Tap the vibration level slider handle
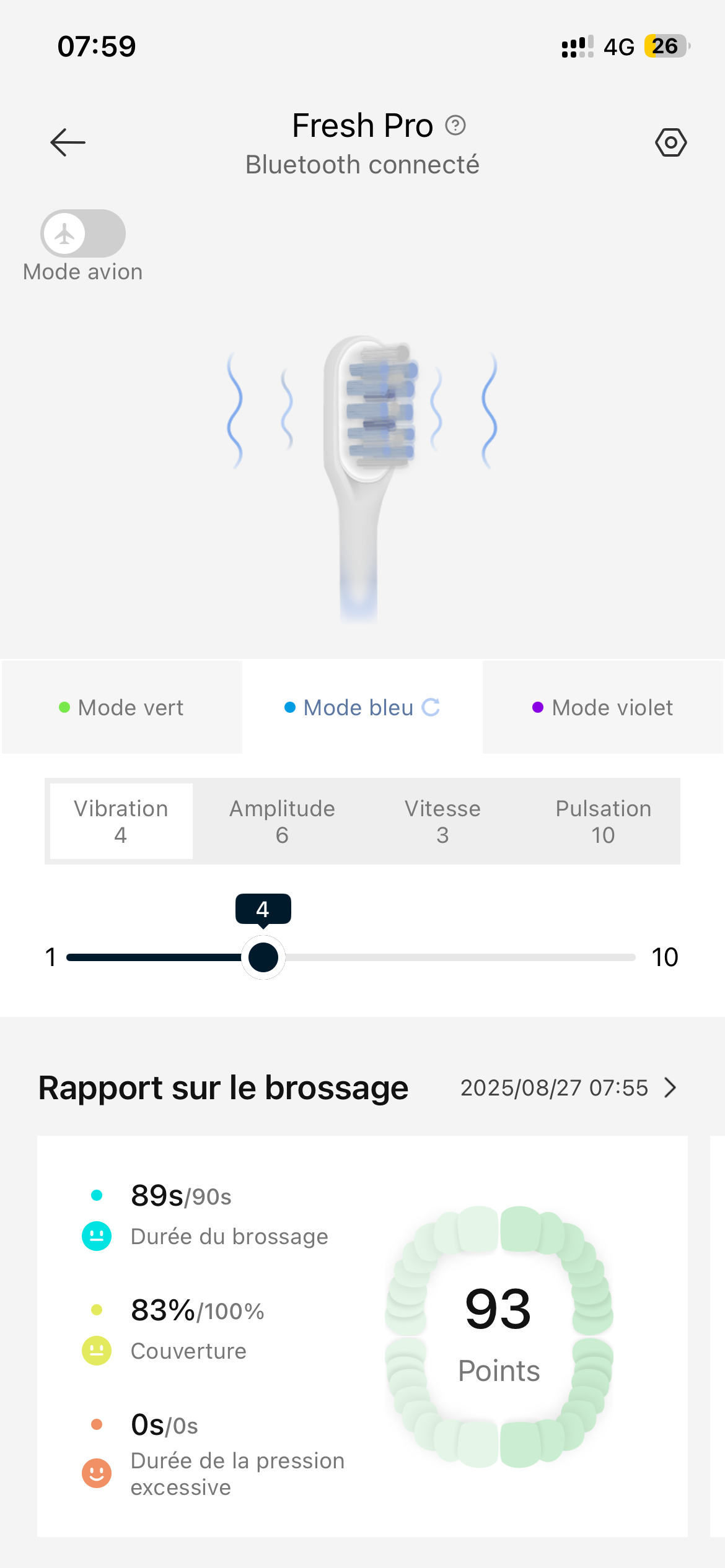This screenshot has width=725, height=1568. [263, 957]
